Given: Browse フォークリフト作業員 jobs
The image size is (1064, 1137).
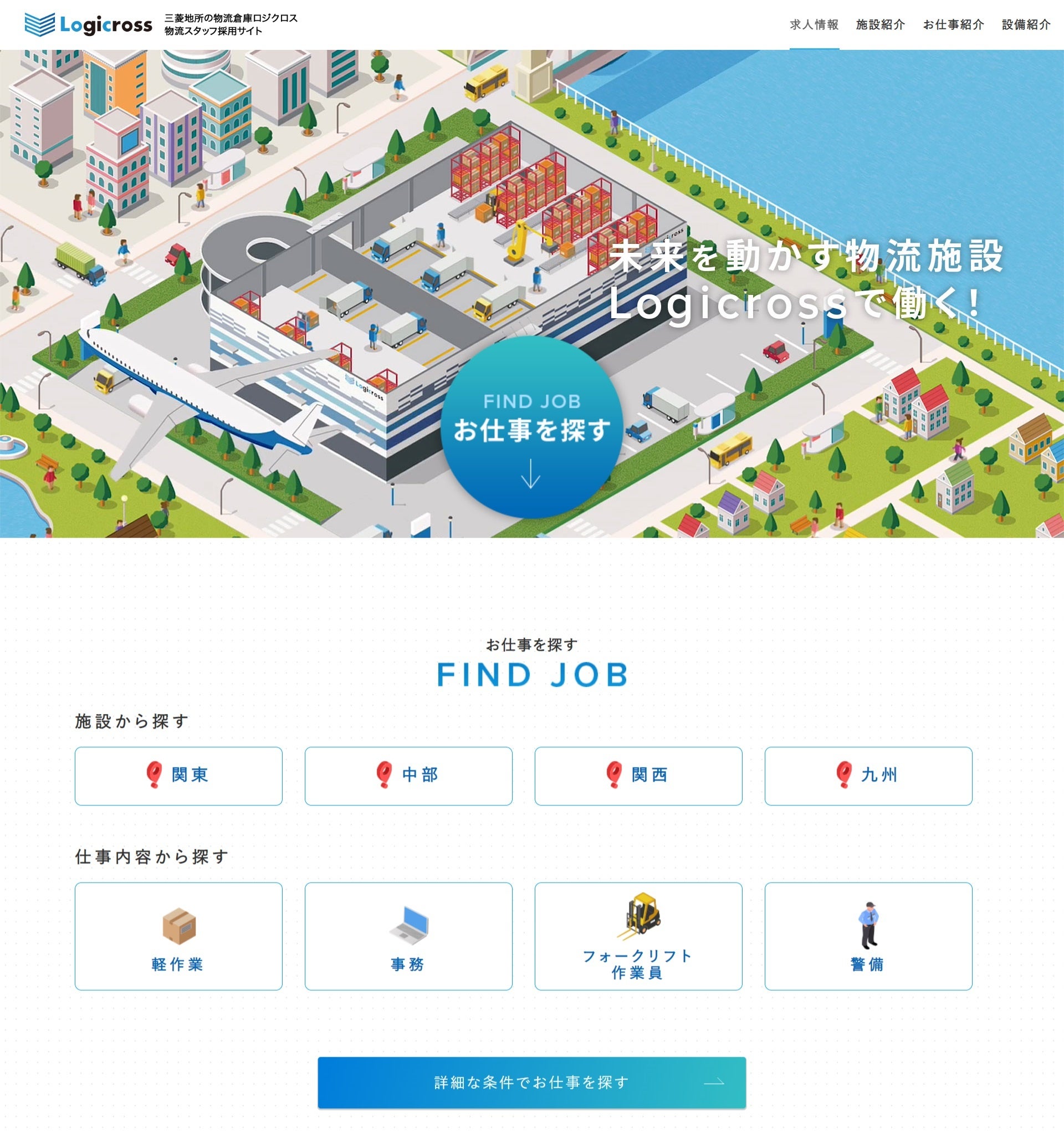Looking at the screenshot, I should 638,936.
